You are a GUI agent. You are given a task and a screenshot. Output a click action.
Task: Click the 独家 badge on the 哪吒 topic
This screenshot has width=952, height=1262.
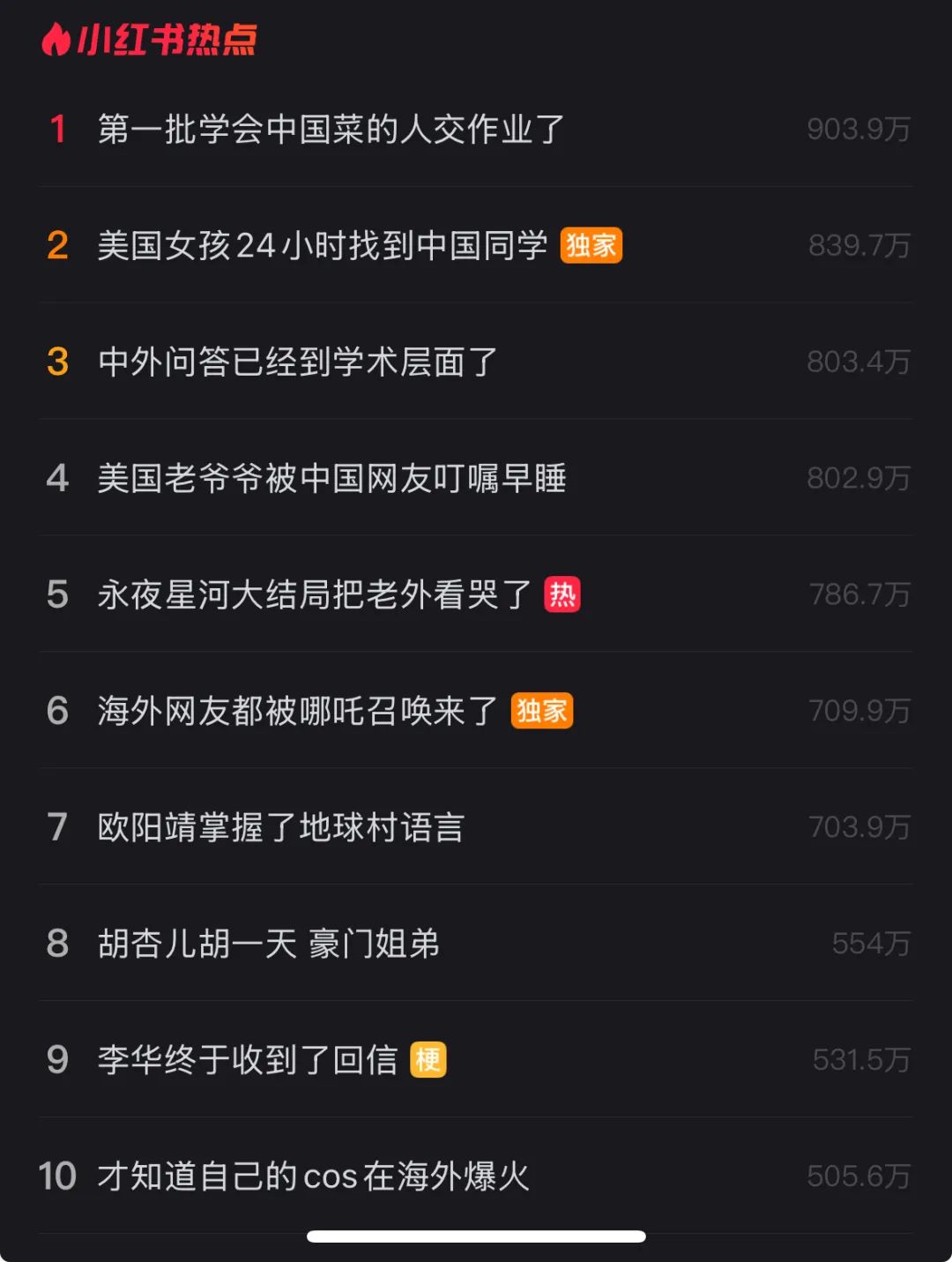(542, 710)
